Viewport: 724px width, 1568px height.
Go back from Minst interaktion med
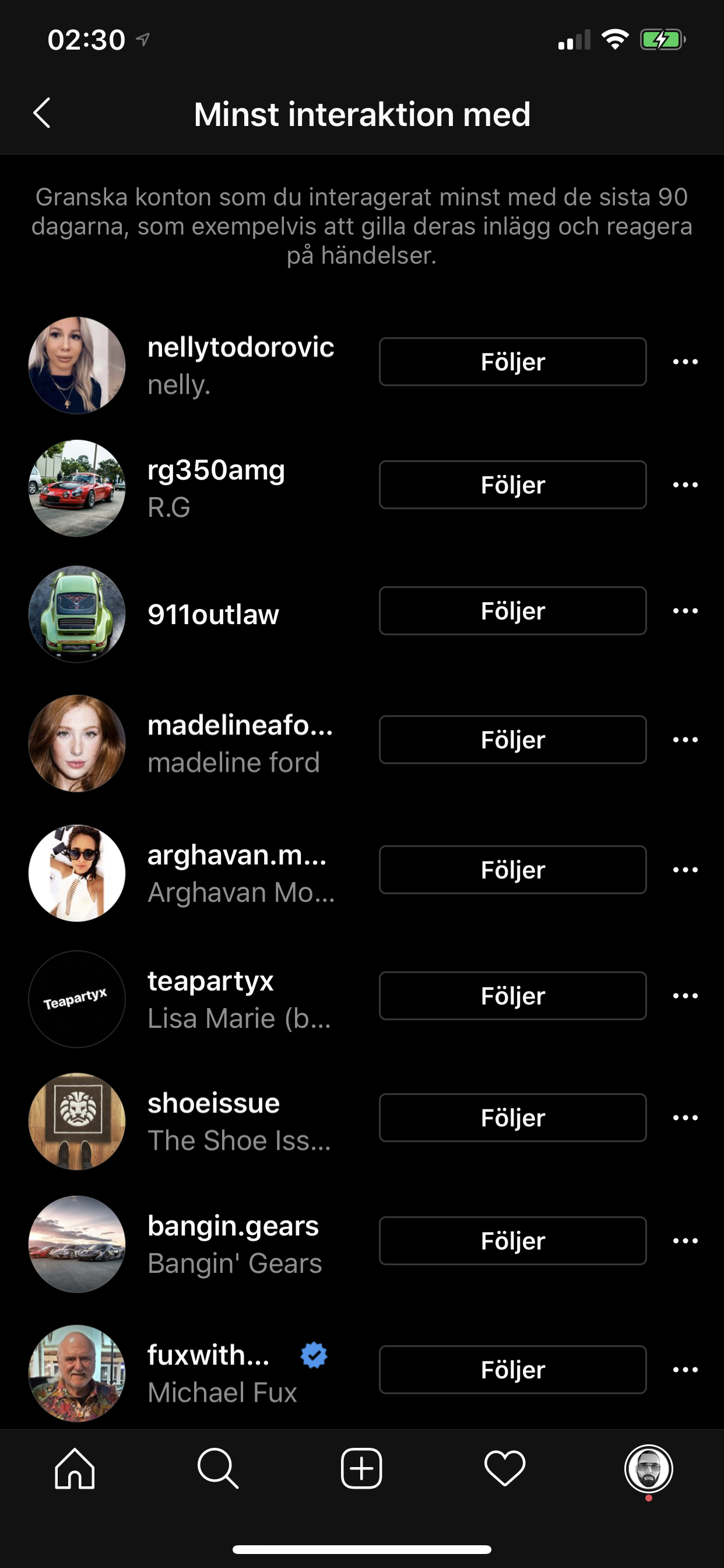pos(41,113)
